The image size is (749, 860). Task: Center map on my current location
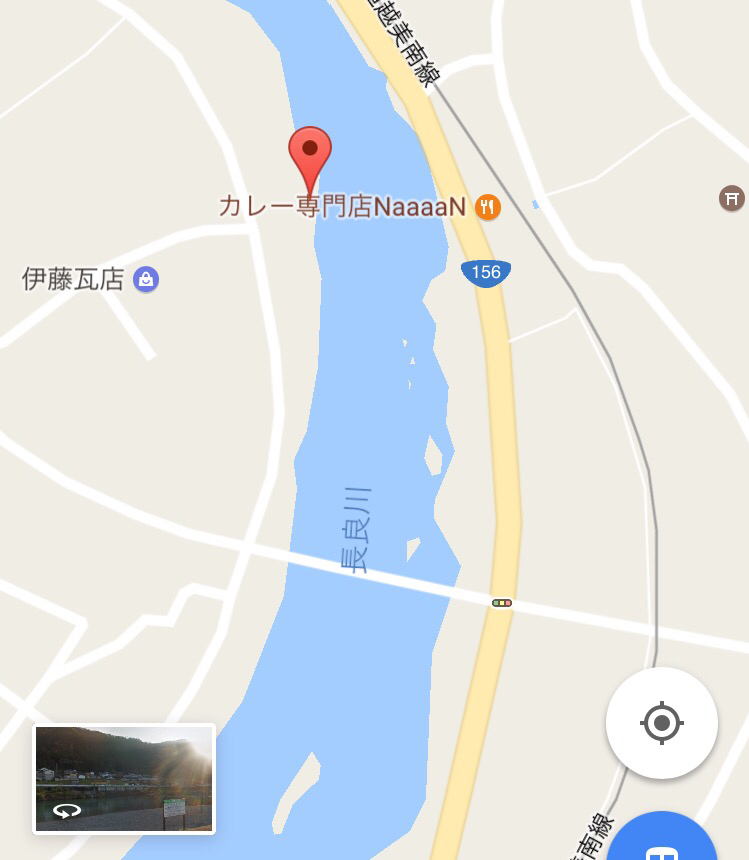661,722
